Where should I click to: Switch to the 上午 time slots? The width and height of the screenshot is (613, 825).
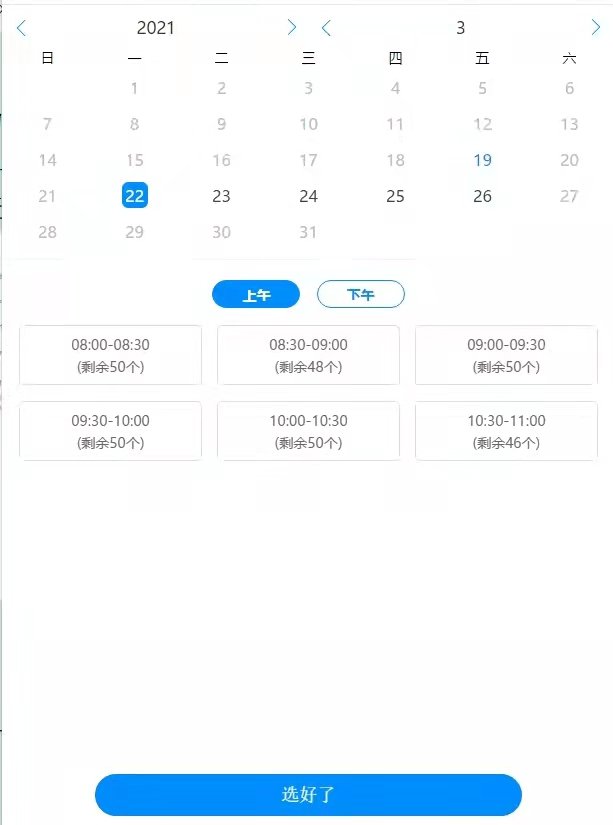256,295
